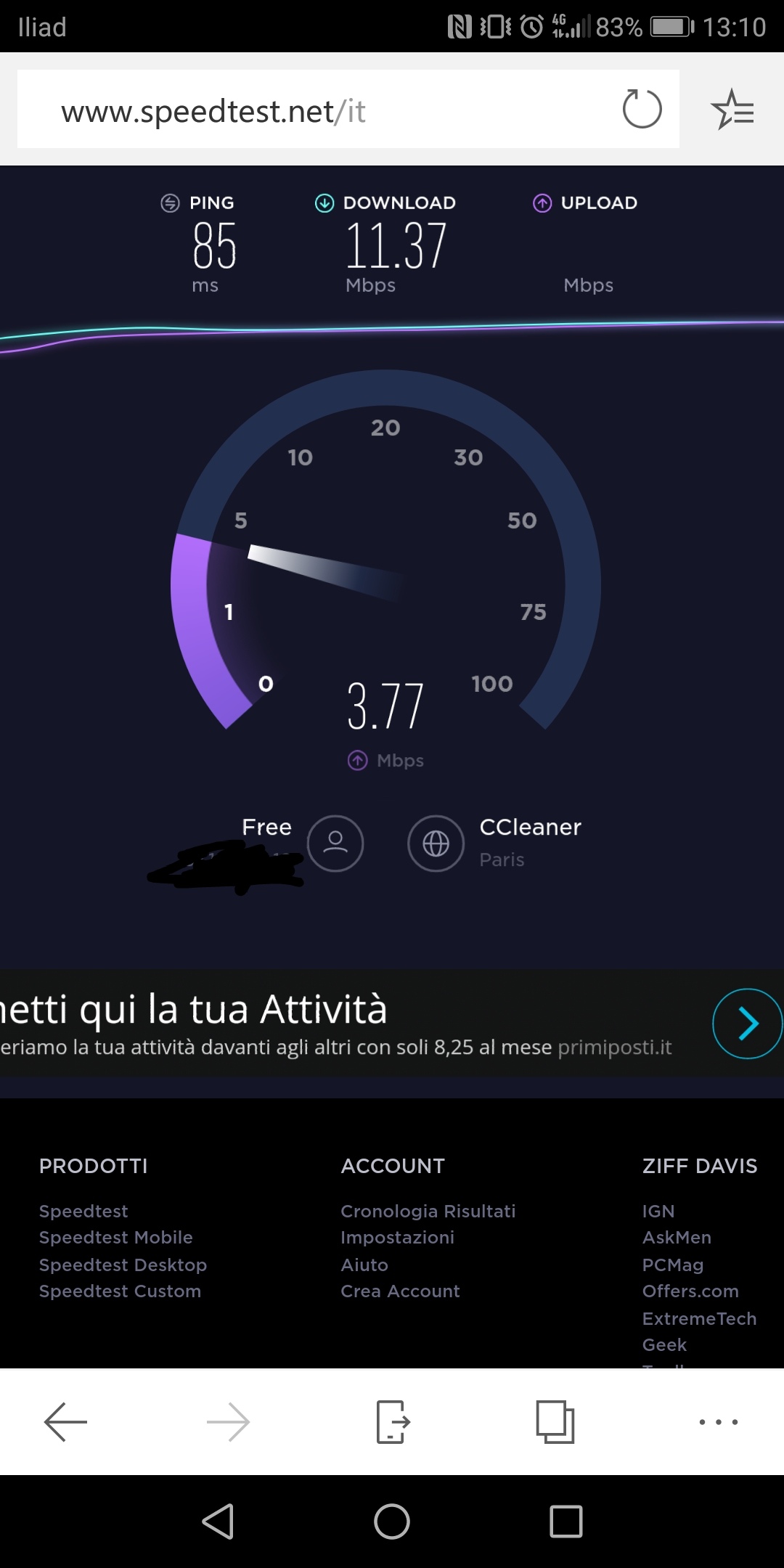Tap the CCleaner server globe icon

click(436, 843)
